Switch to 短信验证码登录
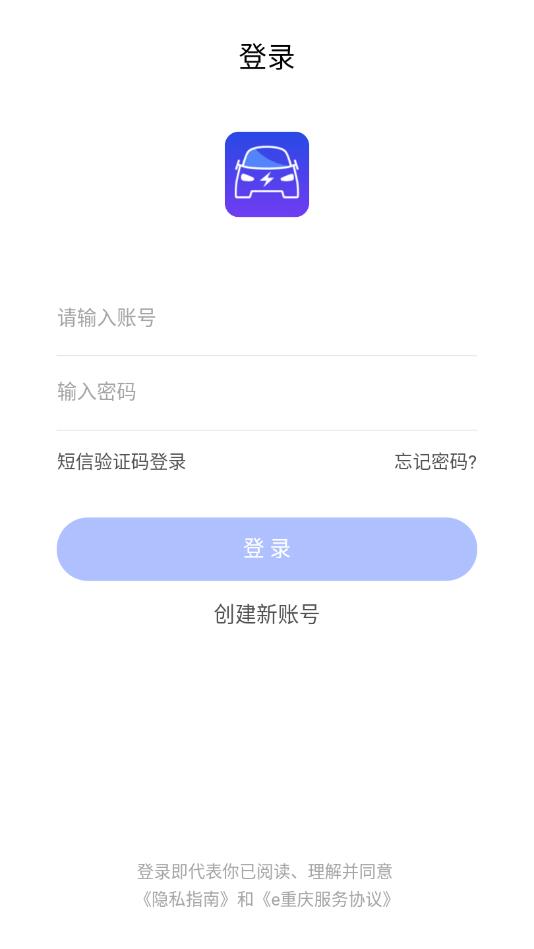534x949 pixels. (121, 462)
